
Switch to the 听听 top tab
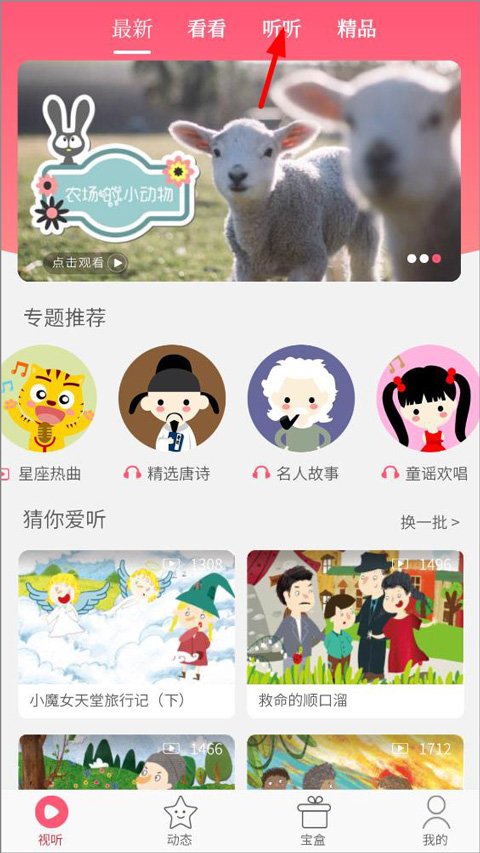pyautogui.click(x=281, y=29)
